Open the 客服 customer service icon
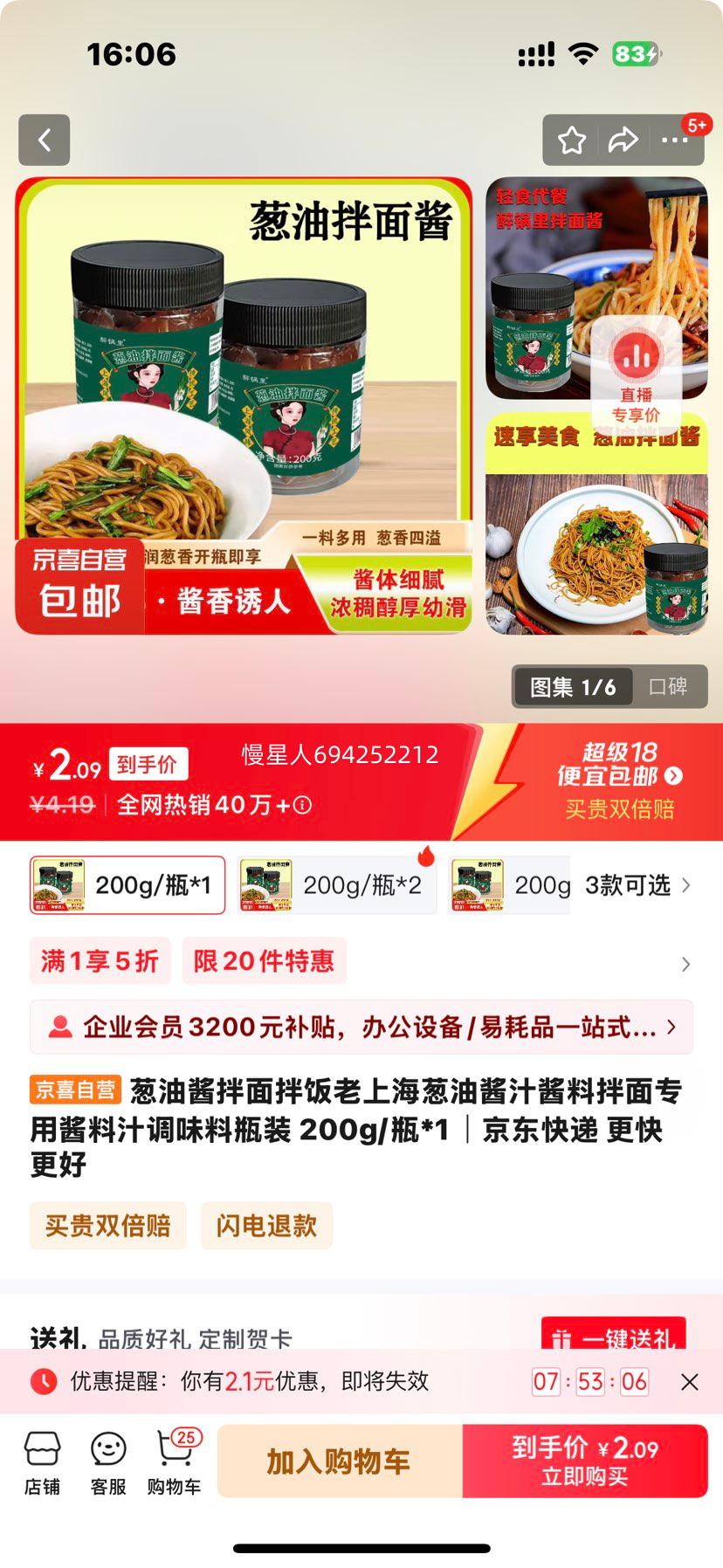This screenshot has width=723, height=1568. click(108, 1459)
